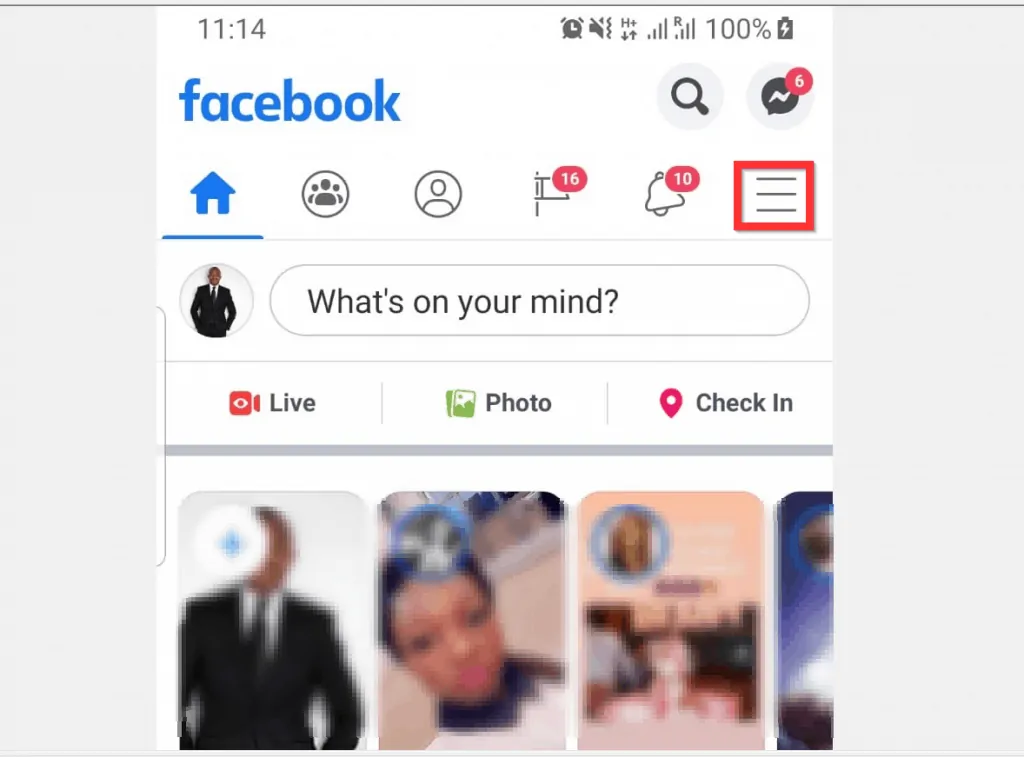Add a Photo to a post
The image size is (1024, 757).
click(498, 403)
